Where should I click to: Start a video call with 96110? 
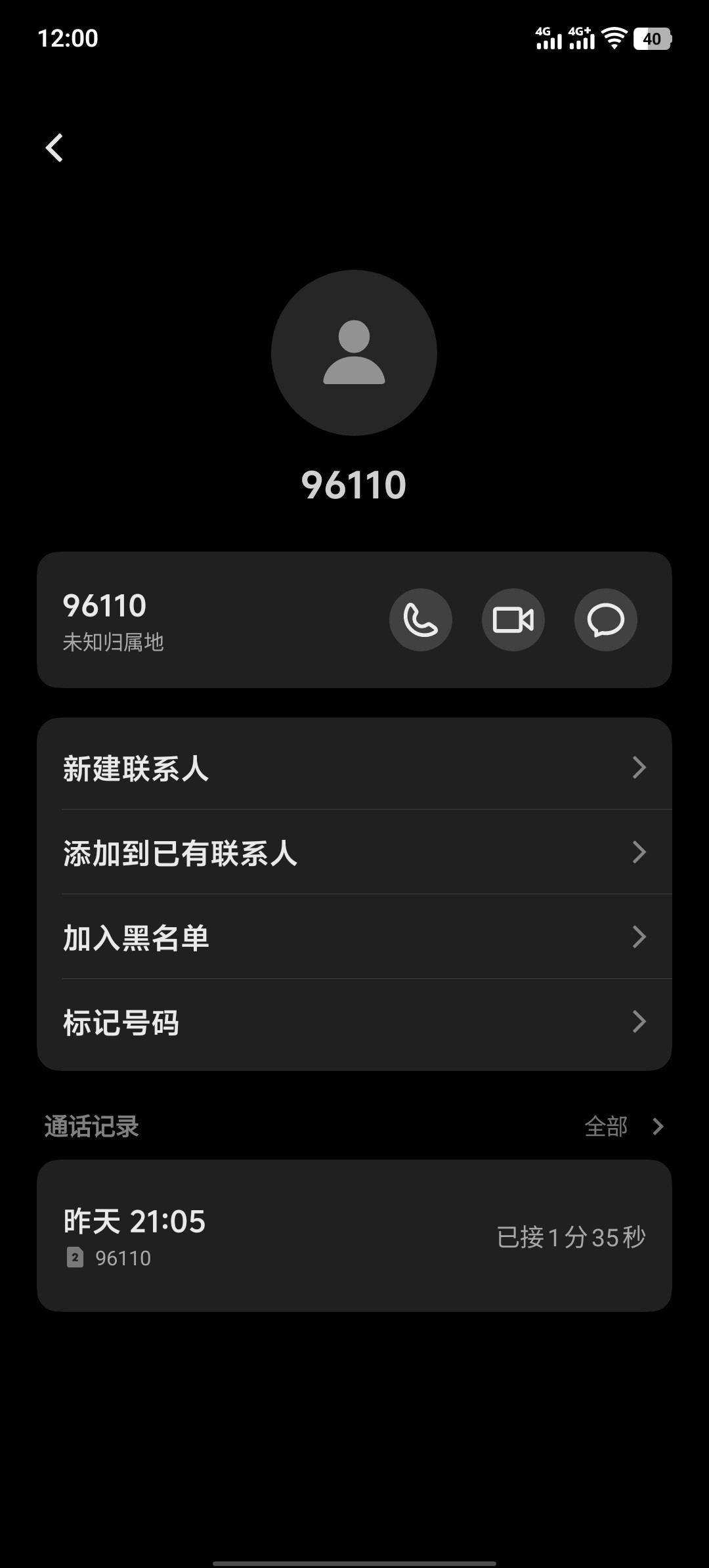click(x=513, y=620)
